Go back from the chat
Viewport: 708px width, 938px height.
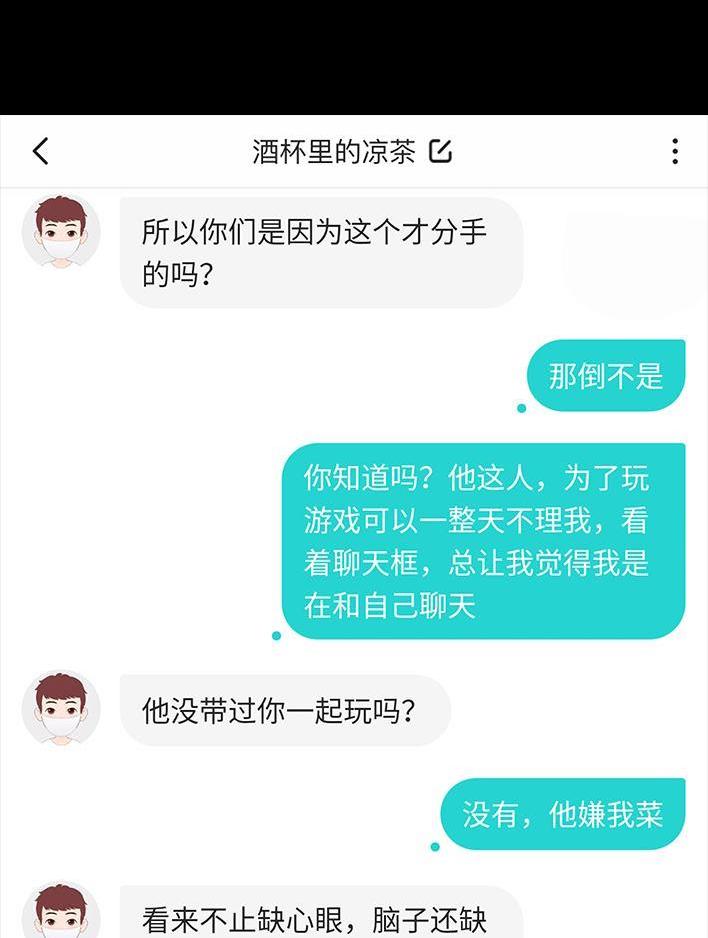tap(40, 151)
